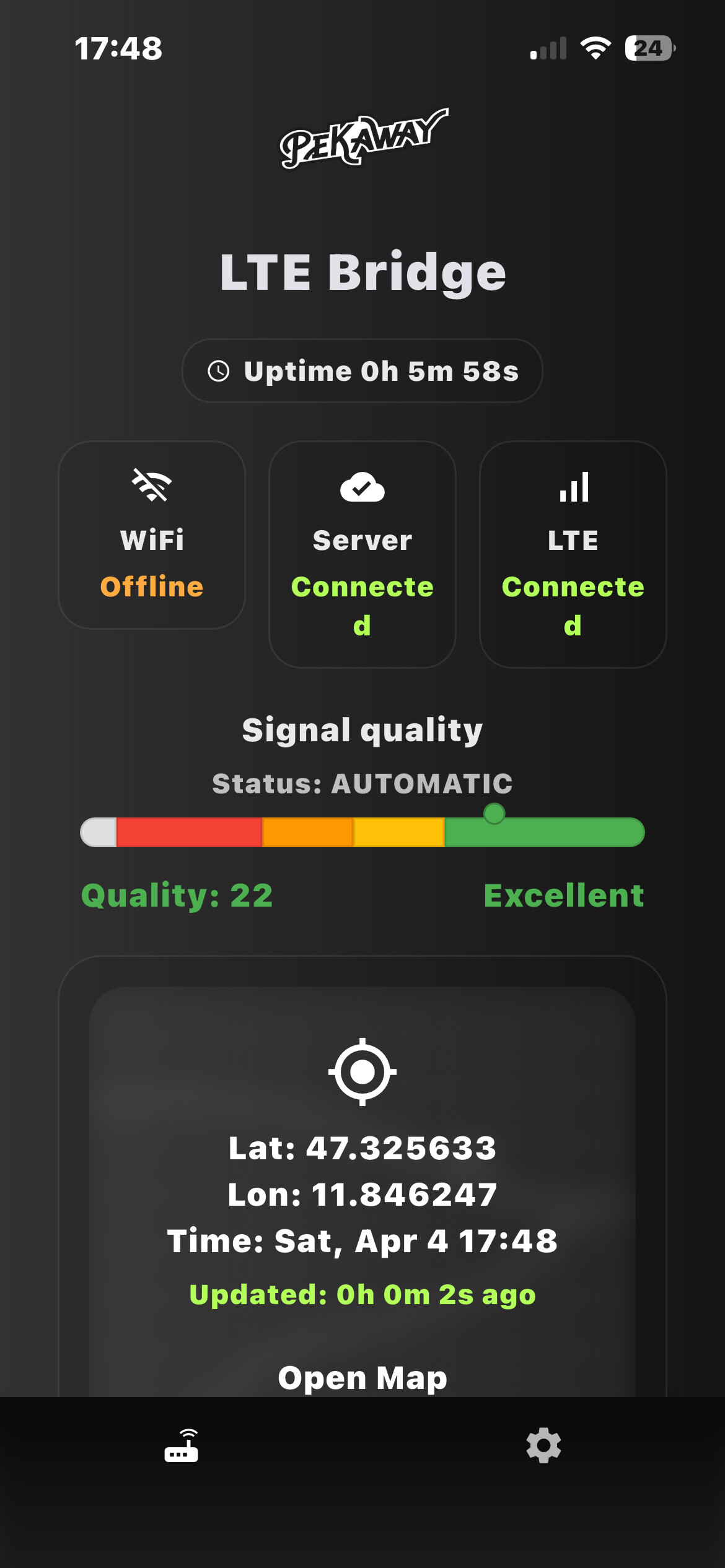
Task: Open the LTE Connected status card
Action: click(x=573, y=554)
